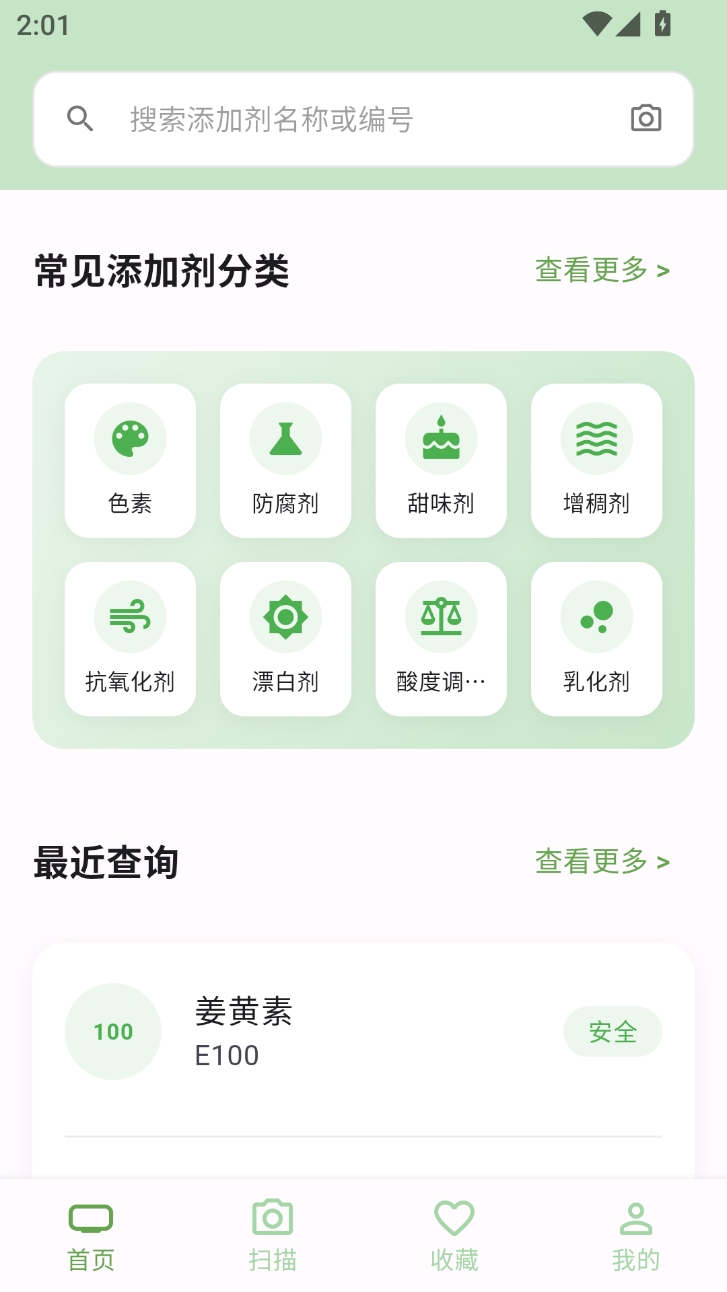Select the 酸度调节剂 category tile
Screen dimensions: 727x1292
coord(441,639)
